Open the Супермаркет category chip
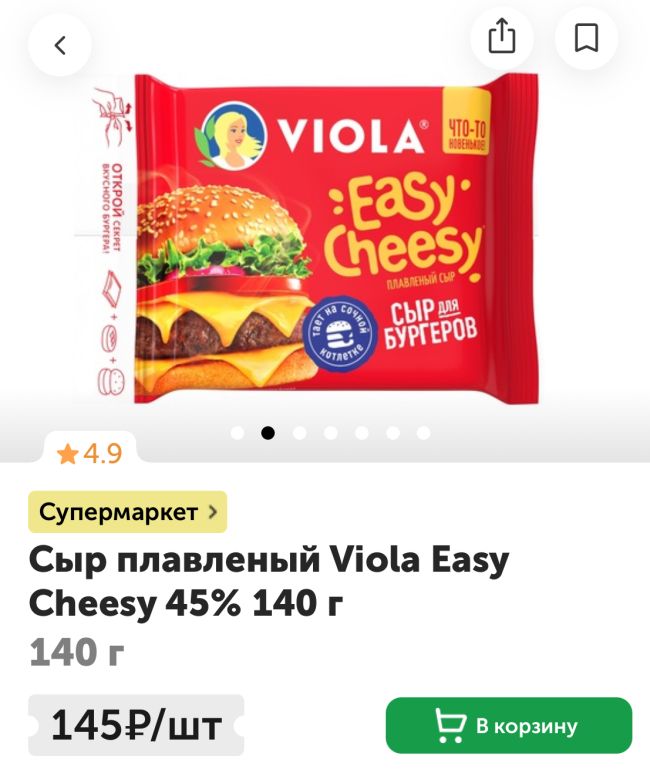Image resolution: width=650 pixels, height=783 pixels. click(128, 513)
